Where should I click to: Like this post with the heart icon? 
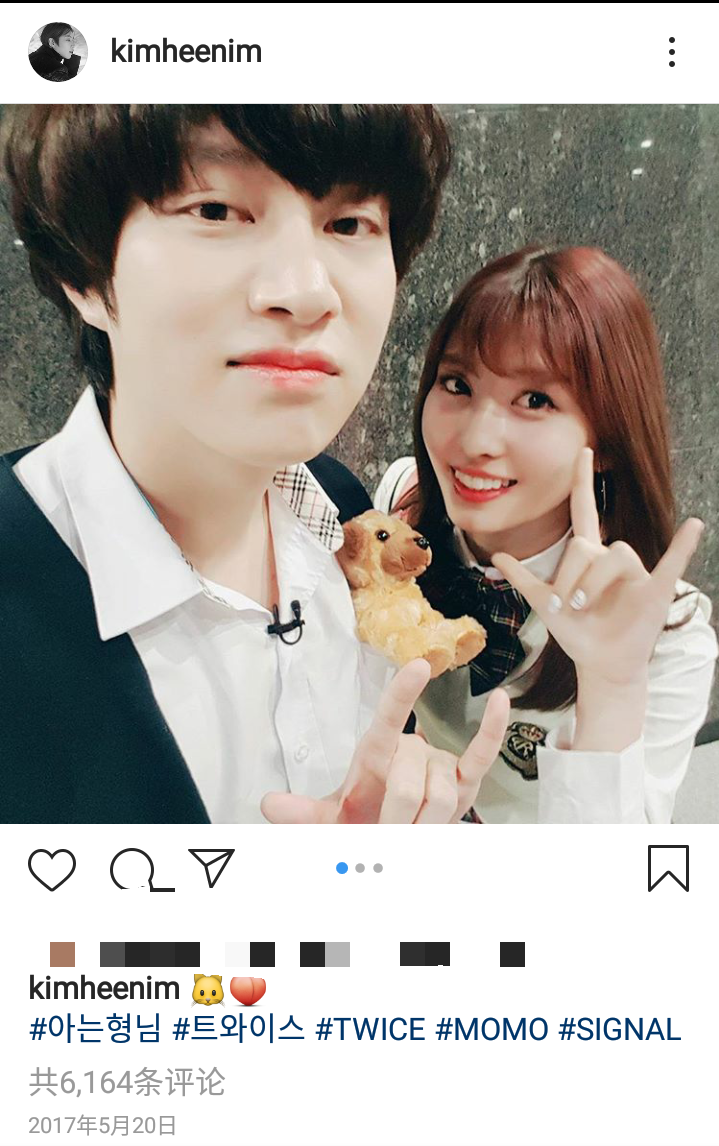pyautogui.click(x=52, y=869)
